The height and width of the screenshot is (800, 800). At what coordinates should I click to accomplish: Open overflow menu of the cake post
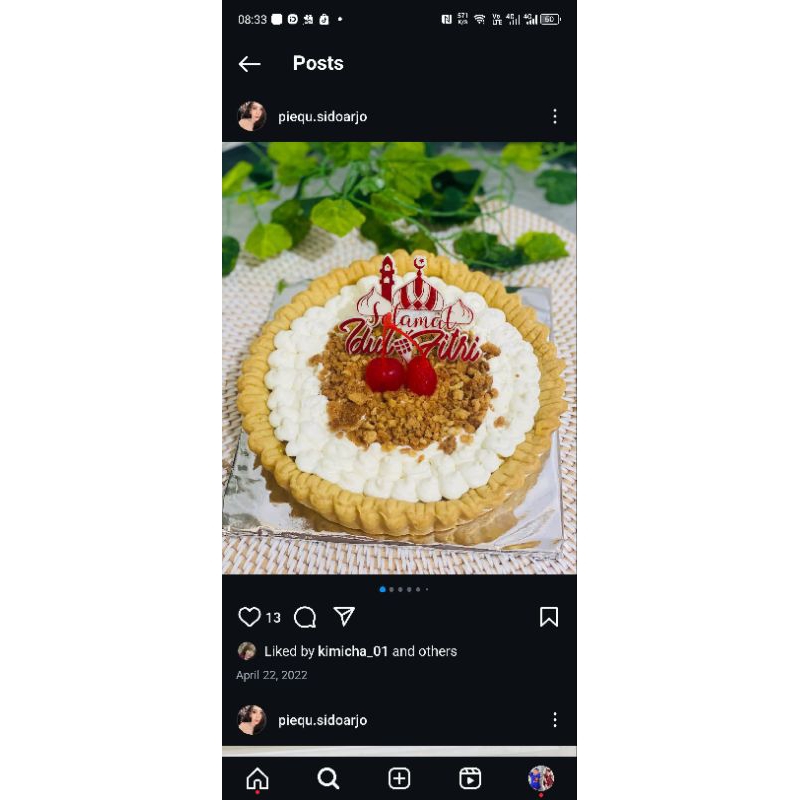(x=555, y=116)
